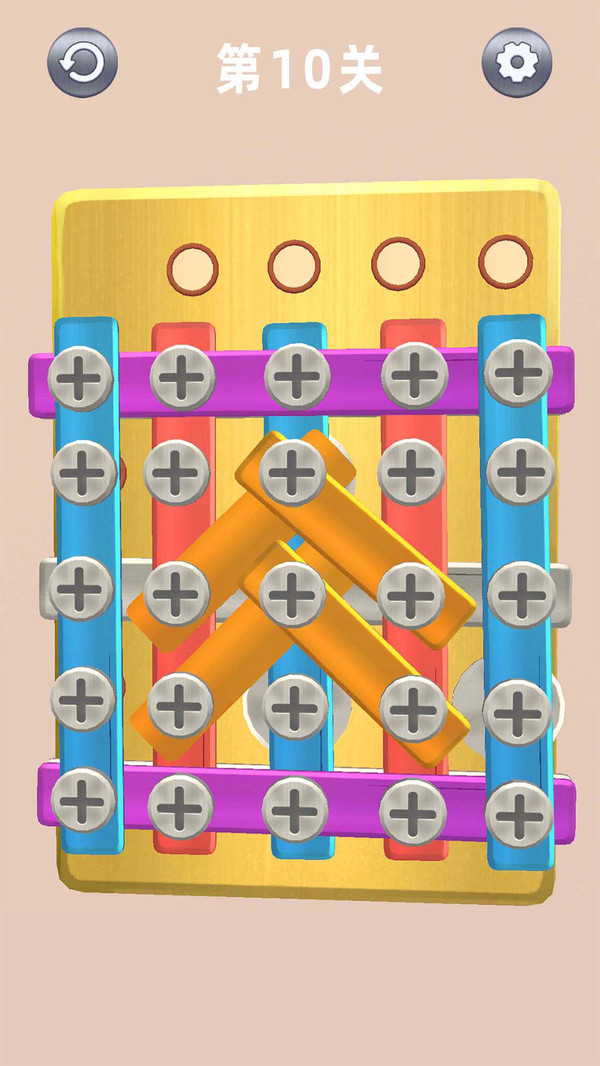Select the rightmost empty hole on the board
This screenshot has width=600, height=1066.
(504, 260)
